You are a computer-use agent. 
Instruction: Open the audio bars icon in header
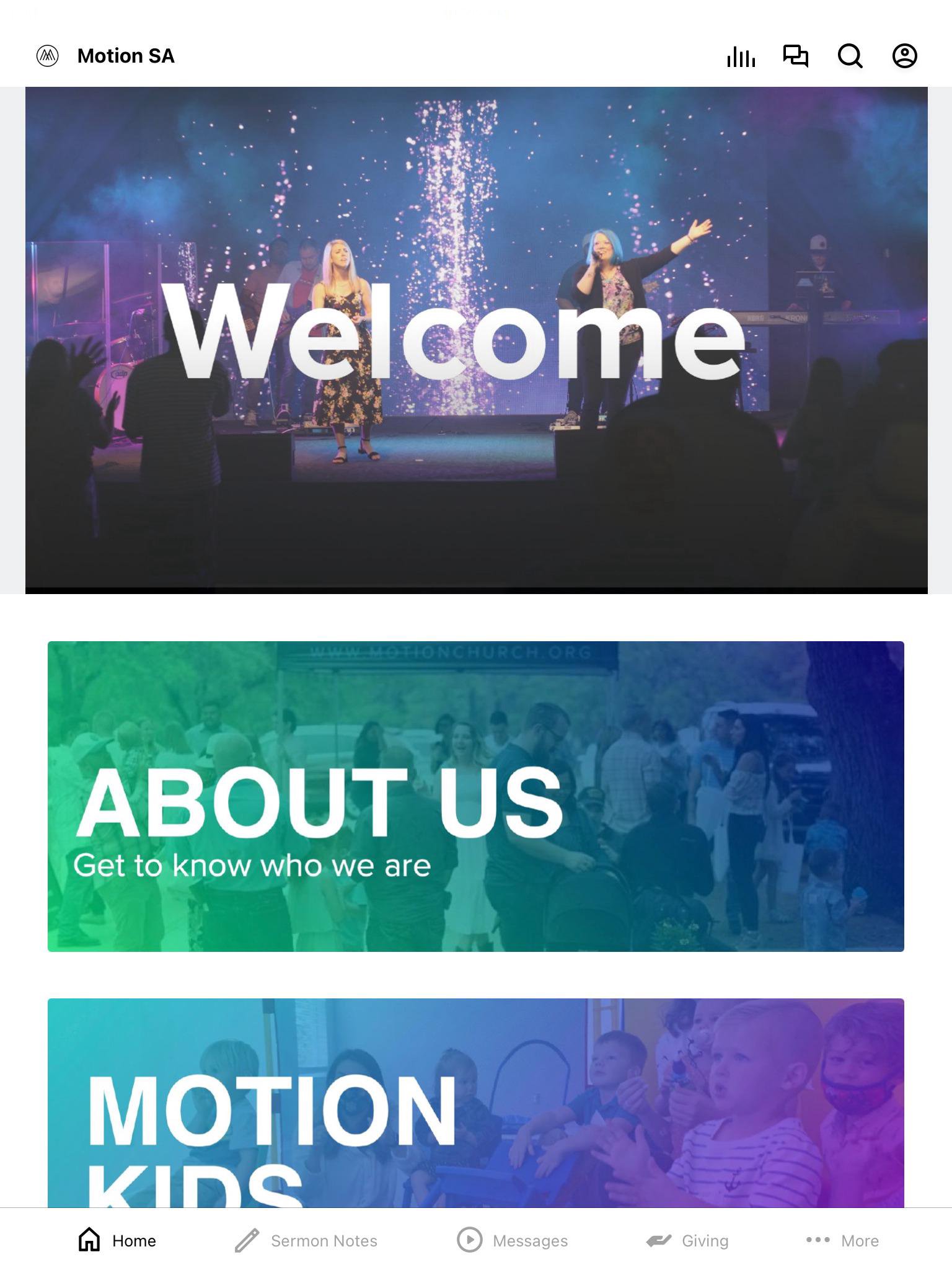(x=741, y=56)
